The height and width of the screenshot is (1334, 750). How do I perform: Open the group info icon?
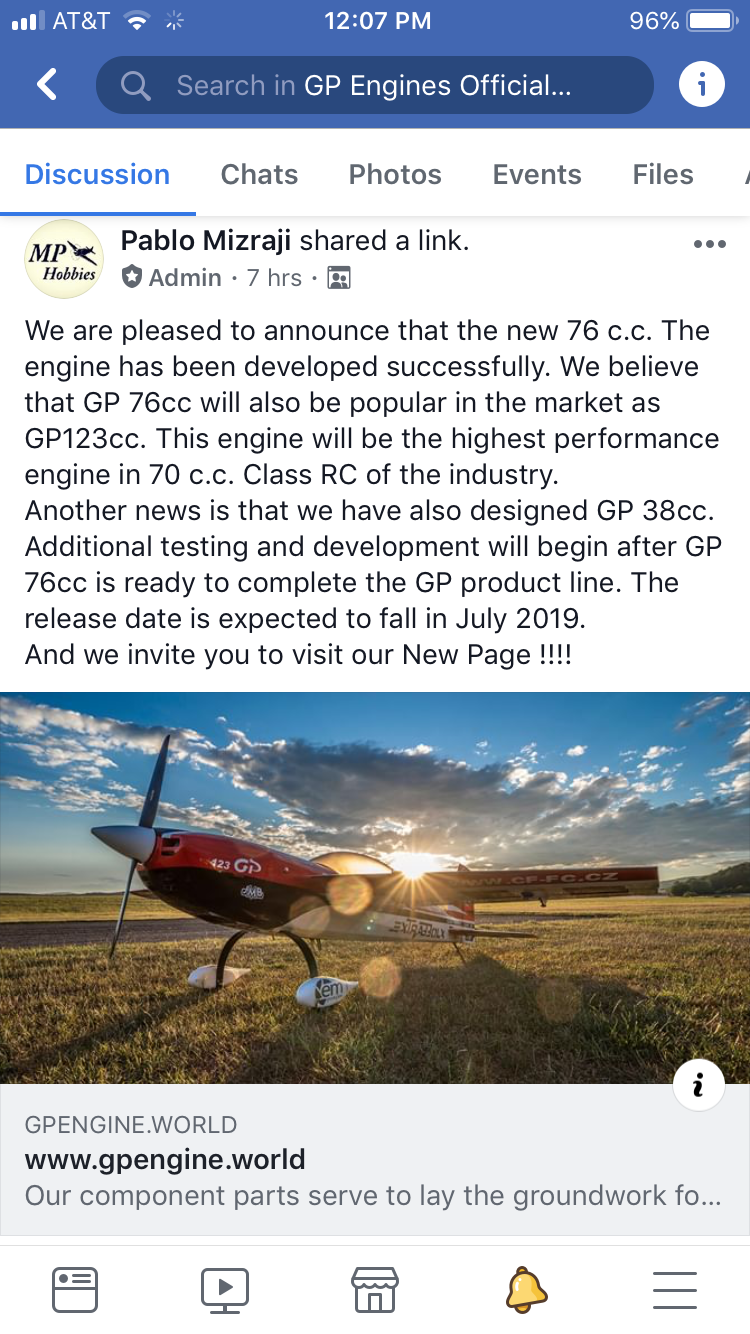[701, 85]
